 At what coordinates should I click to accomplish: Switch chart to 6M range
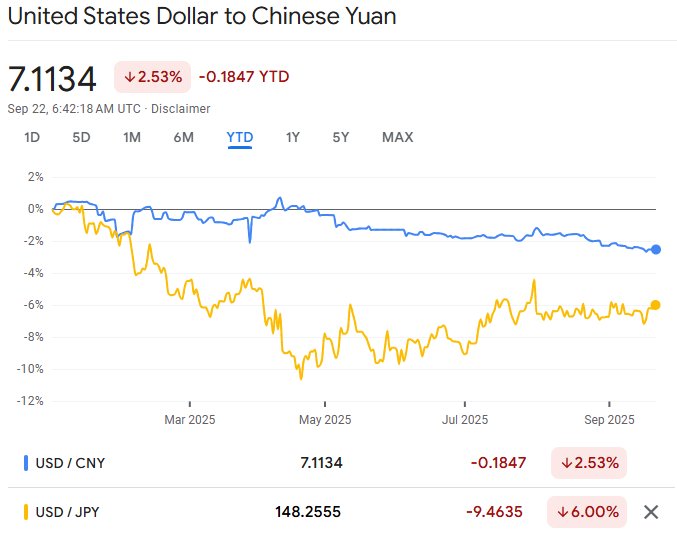pos(183,137)
